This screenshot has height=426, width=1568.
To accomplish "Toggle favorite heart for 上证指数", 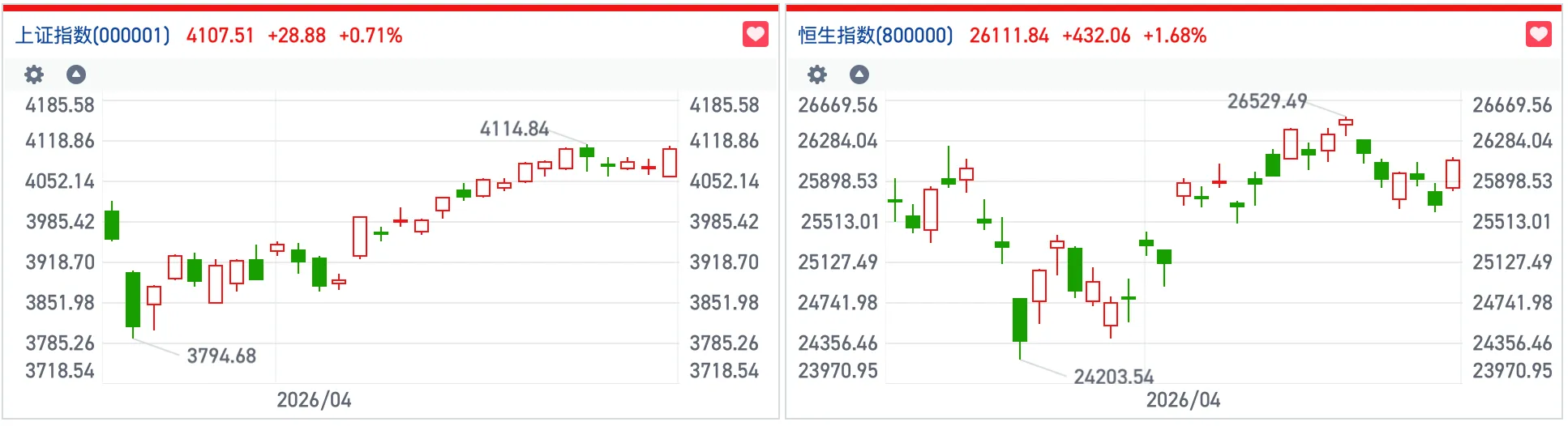I will (755, 35).
